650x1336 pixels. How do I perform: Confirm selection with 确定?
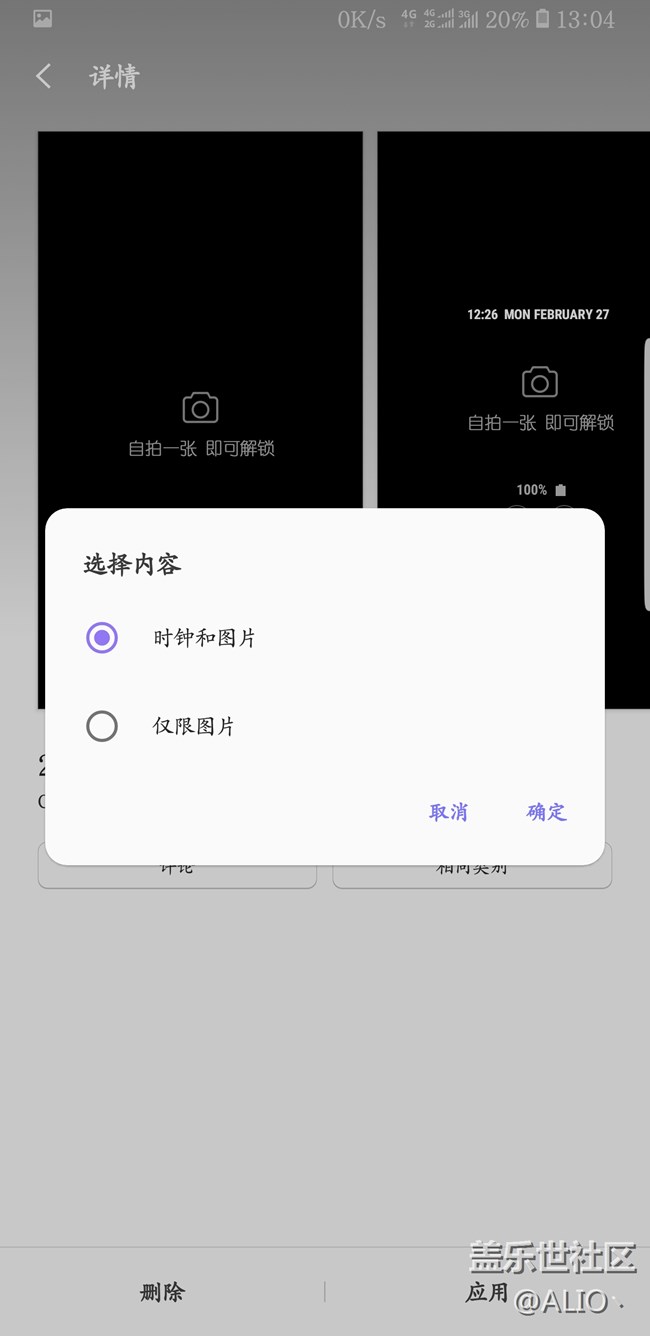click(x=546, y=812)
